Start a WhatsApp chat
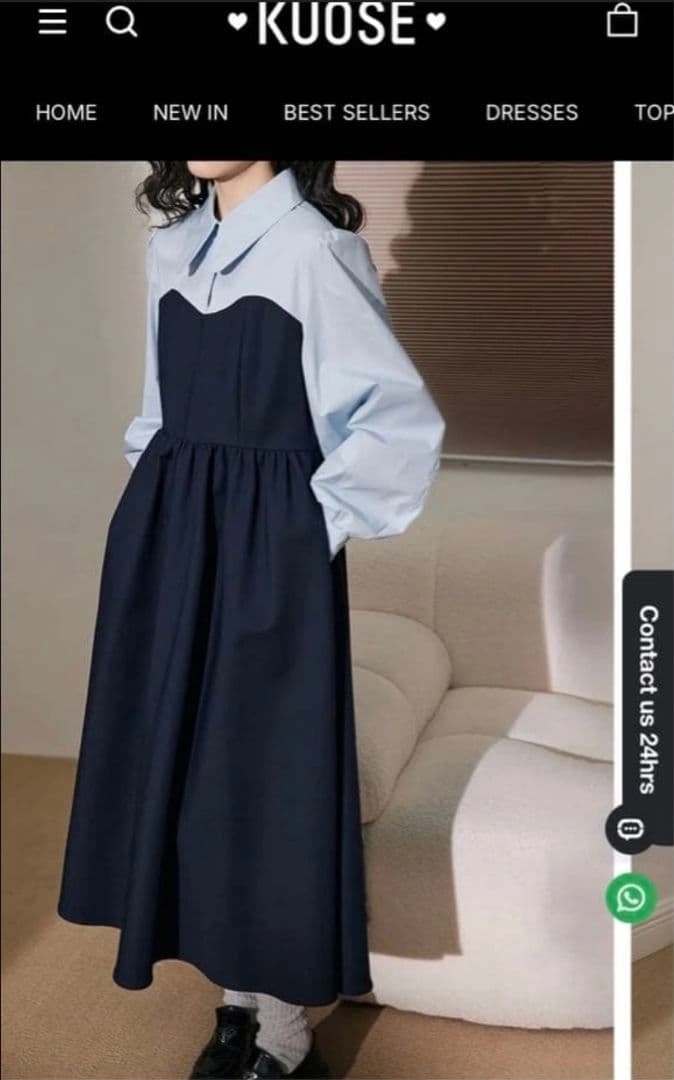Image resolution: width=674 pixels, height=1080 pixels. [631, 898]
